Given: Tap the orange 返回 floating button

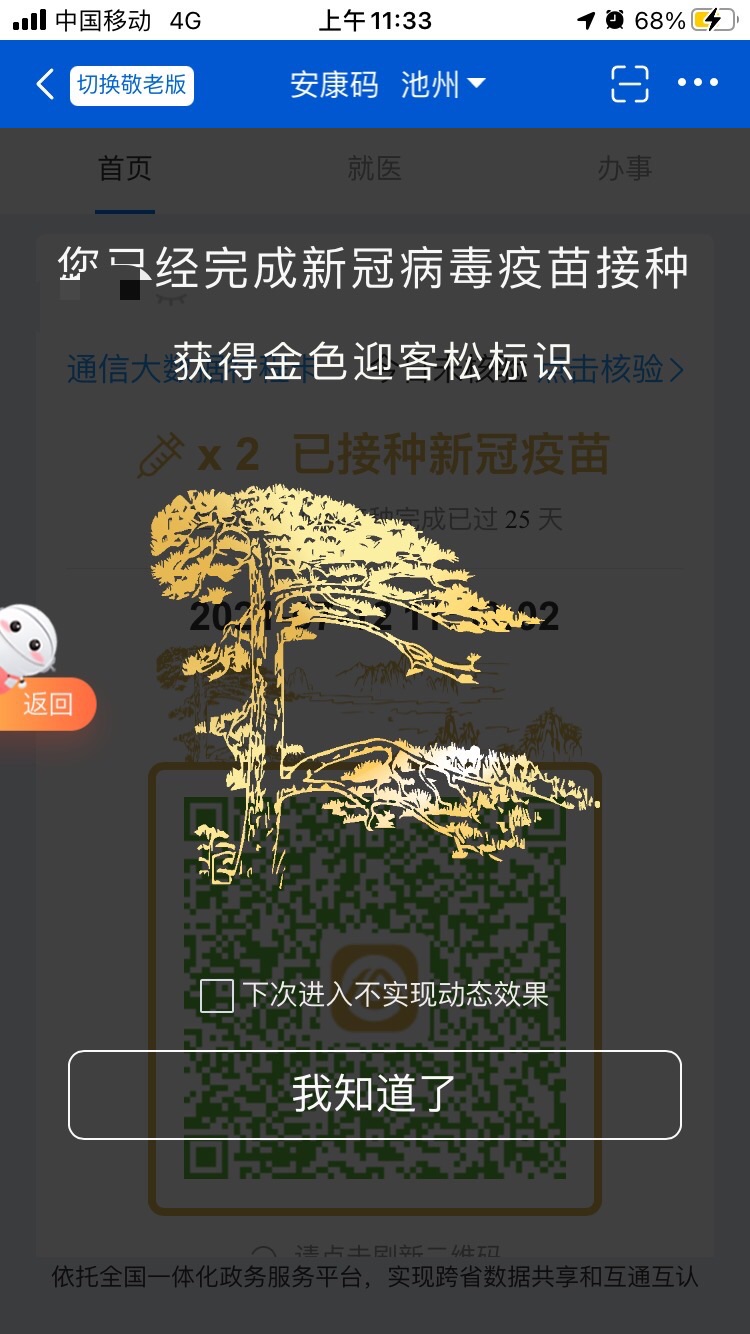Looking at the screenshot, I should pyautogui.click(x=48, y=705).
